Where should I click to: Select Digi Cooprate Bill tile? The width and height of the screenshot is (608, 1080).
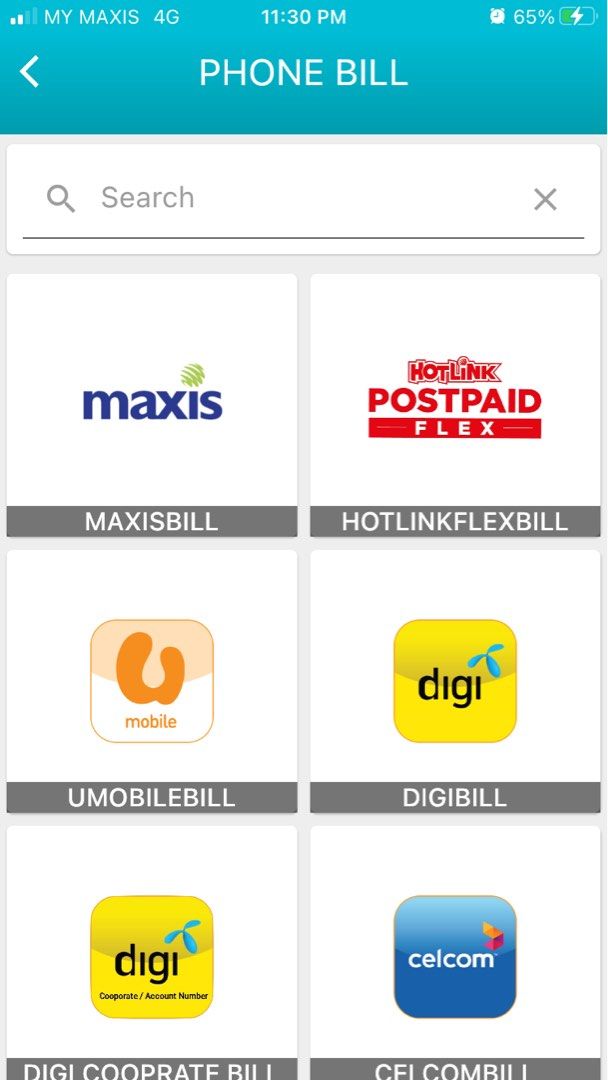point(152,955)
